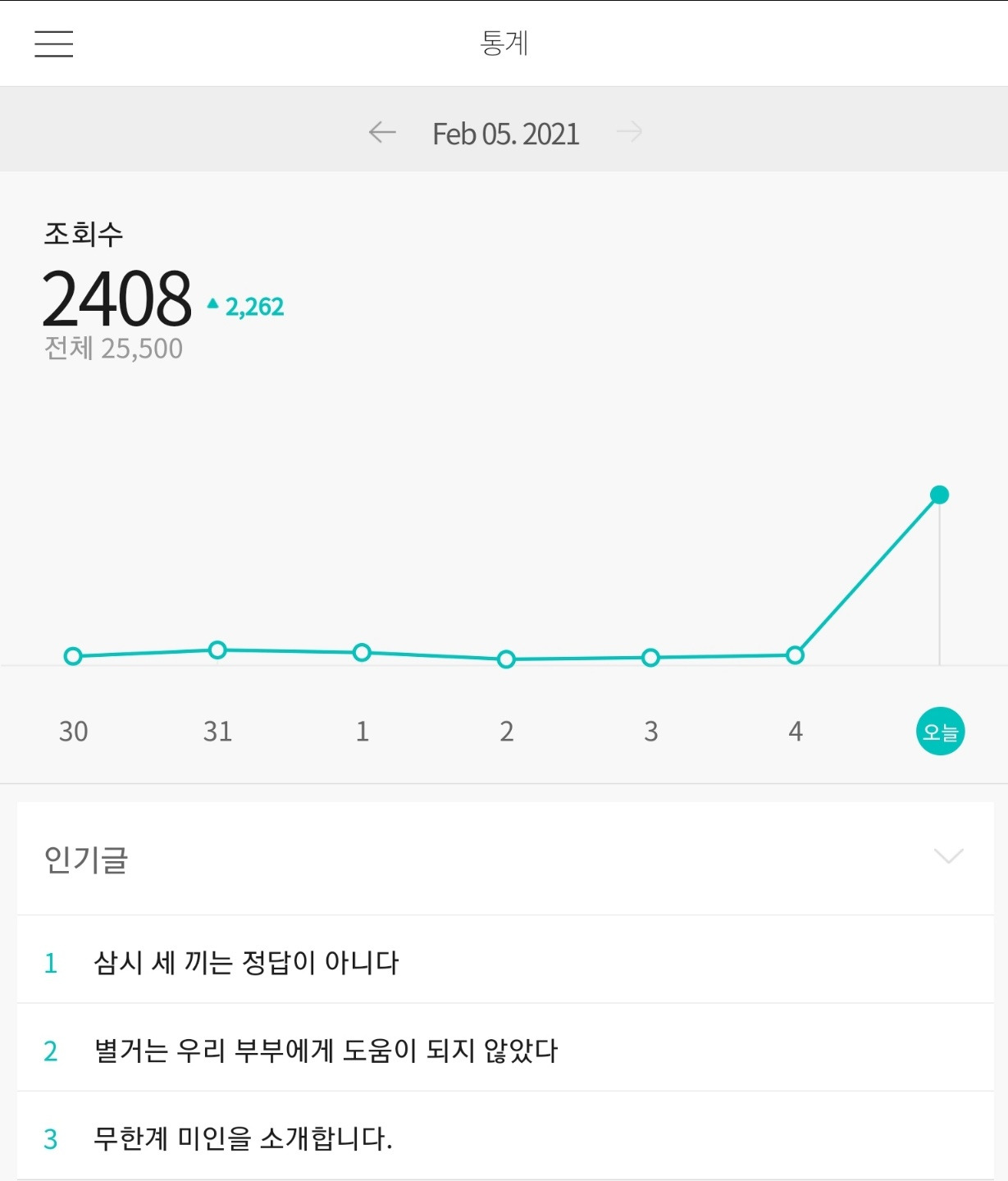The image size is (1008, 1181).
Task: Open the hamburger drawer menu
Action: (x=54, y=43)
